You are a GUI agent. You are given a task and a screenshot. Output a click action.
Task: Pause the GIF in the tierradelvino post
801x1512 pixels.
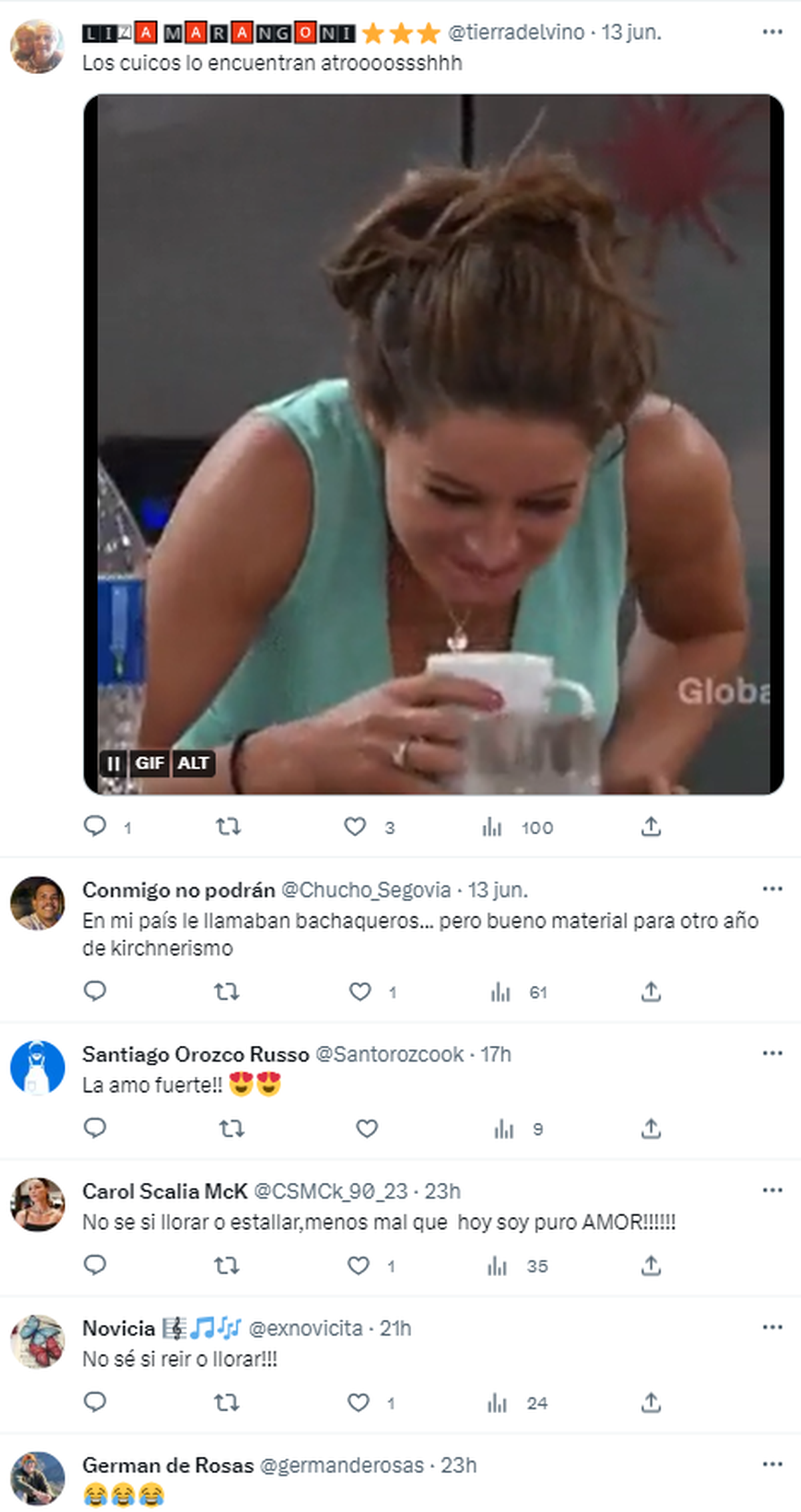(x=113, y=763)
